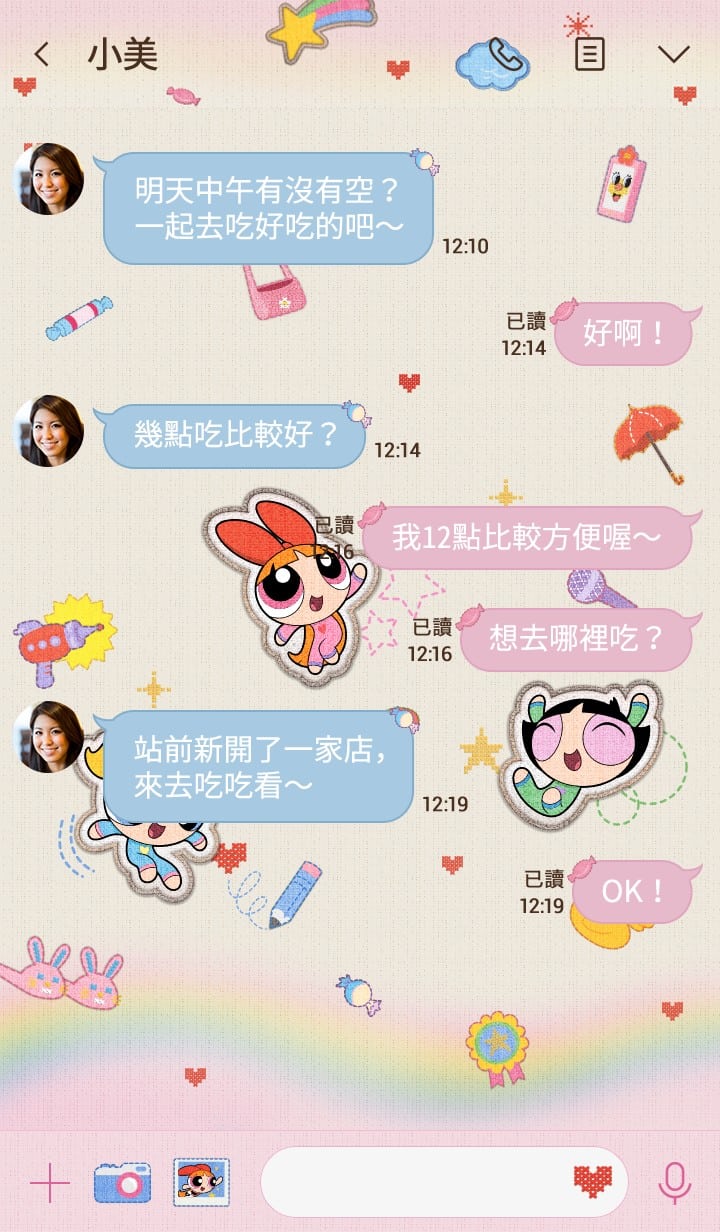Open the sticker picker heart icon

(x=592, y=1182)
